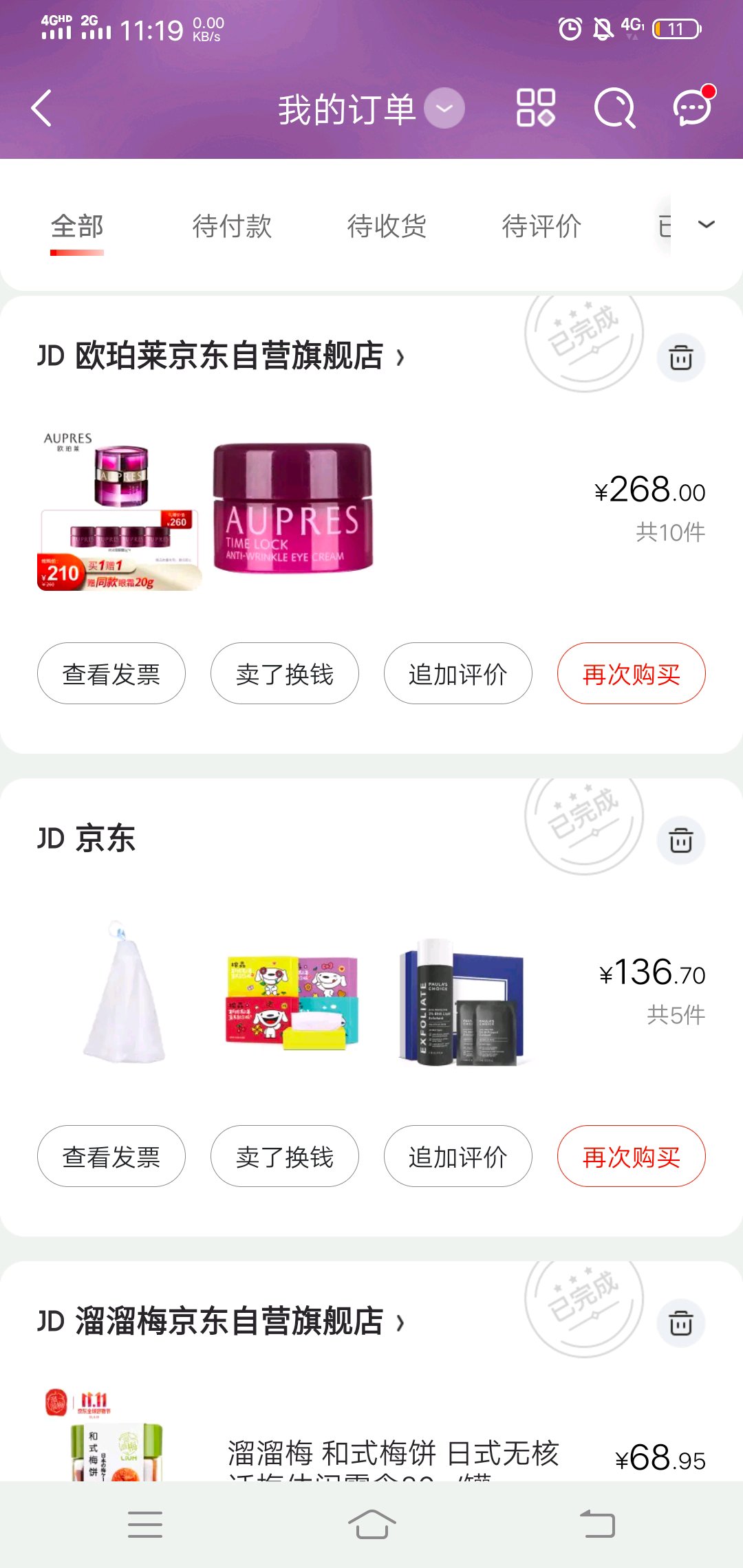
Task: Tap 追加评价 for the ¥268.00 order
Action: (x=458, y=674)
